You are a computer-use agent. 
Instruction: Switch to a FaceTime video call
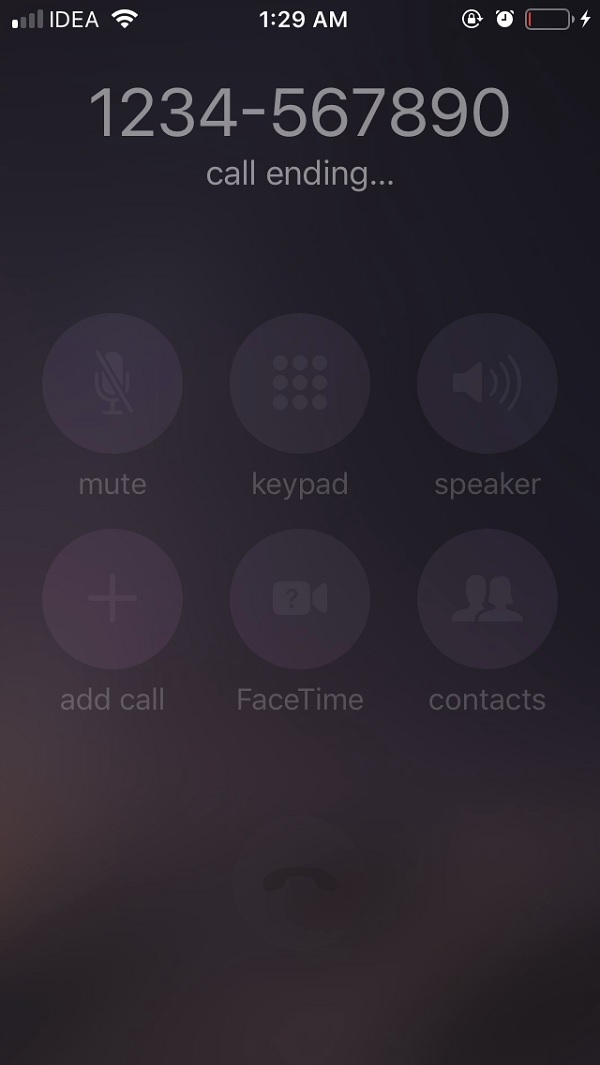300,599
